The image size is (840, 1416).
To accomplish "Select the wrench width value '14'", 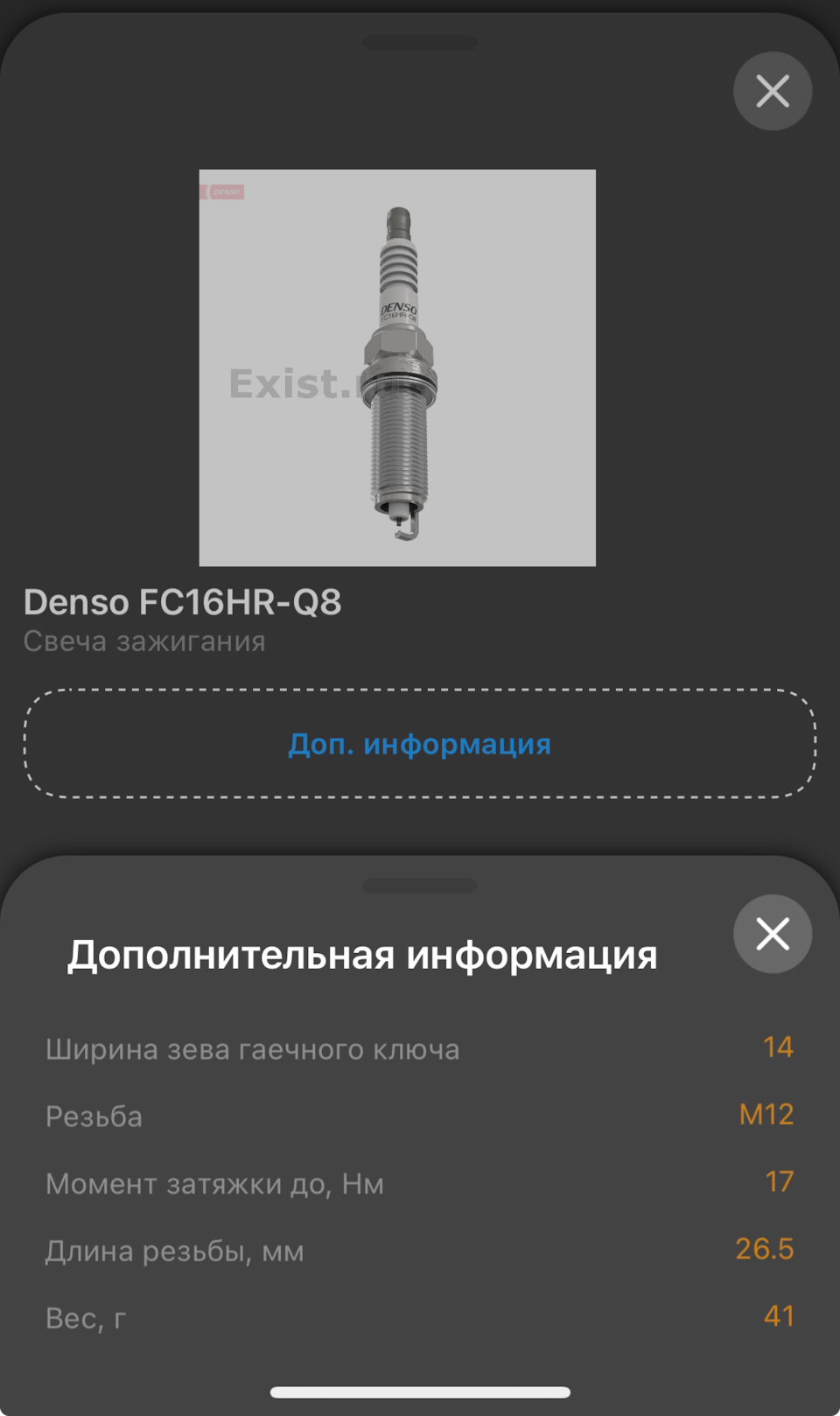I will click(x=777, y=1047).
